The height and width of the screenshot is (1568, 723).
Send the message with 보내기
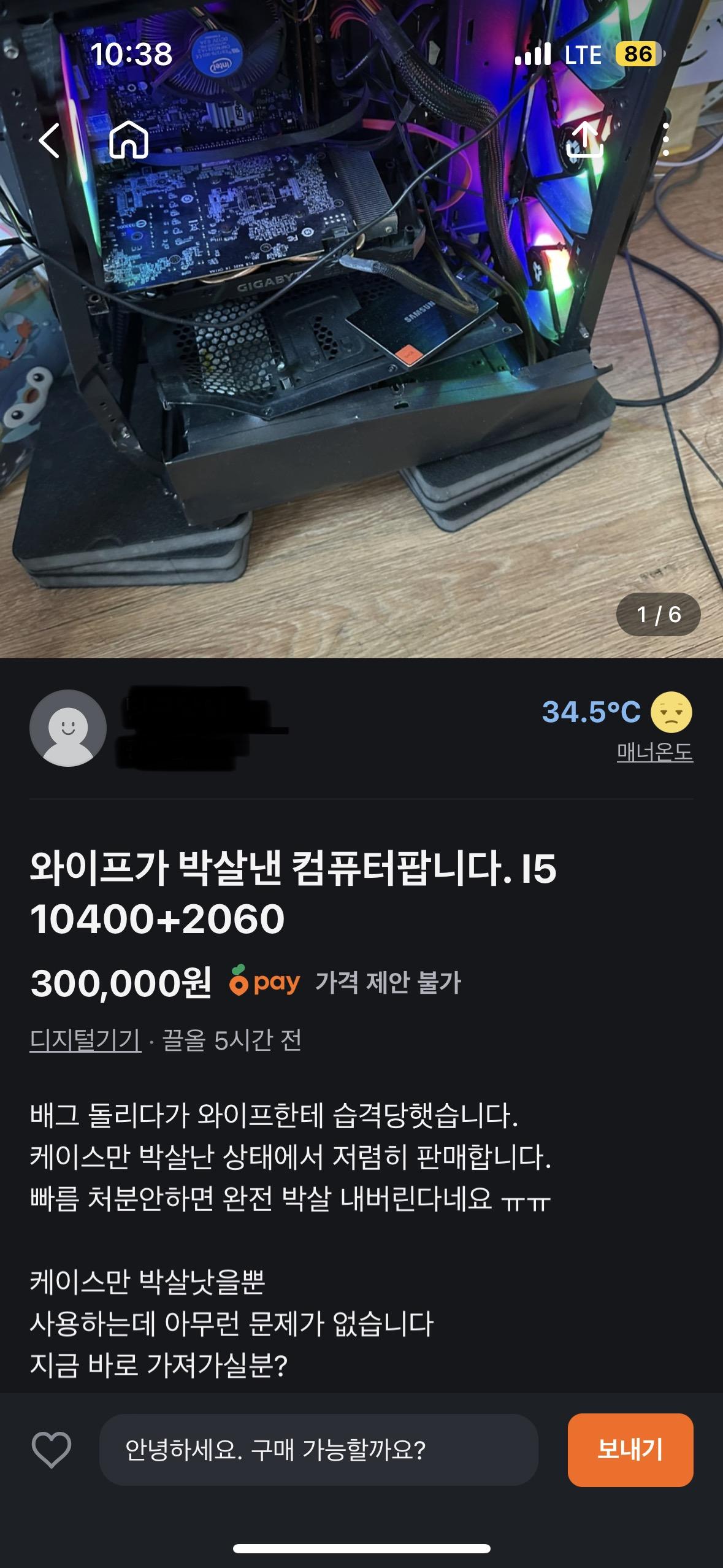tap(630, 1450)
